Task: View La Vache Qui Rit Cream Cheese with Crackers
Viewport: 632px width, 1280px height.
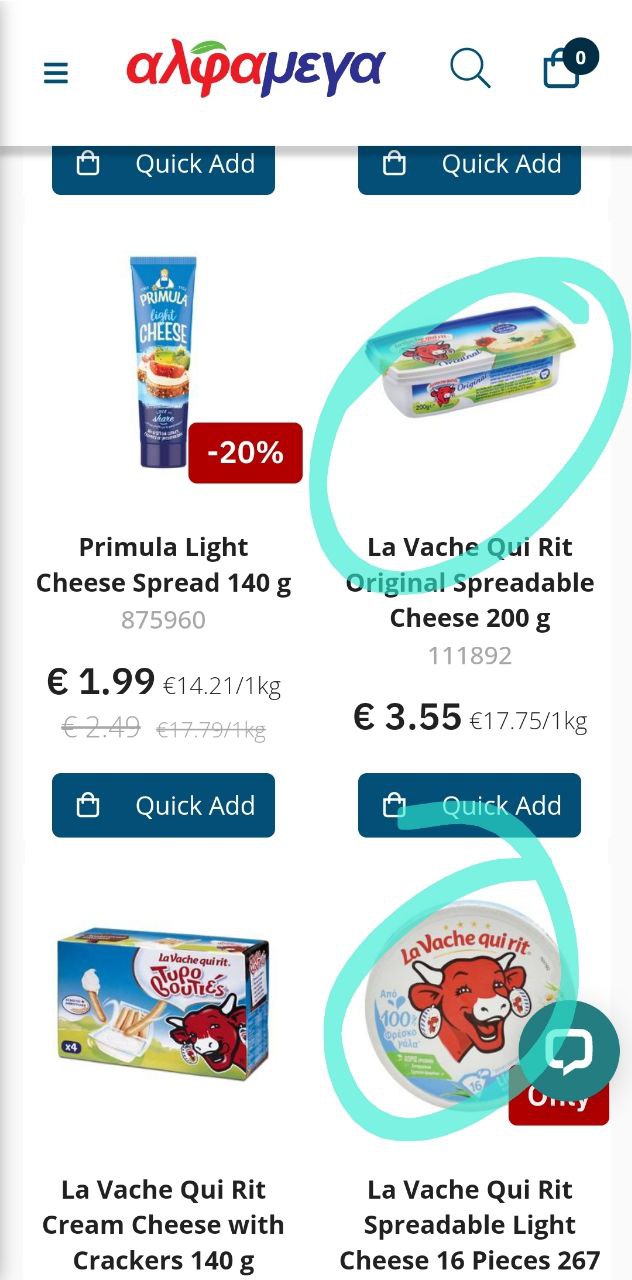Action: [163, 1224]
